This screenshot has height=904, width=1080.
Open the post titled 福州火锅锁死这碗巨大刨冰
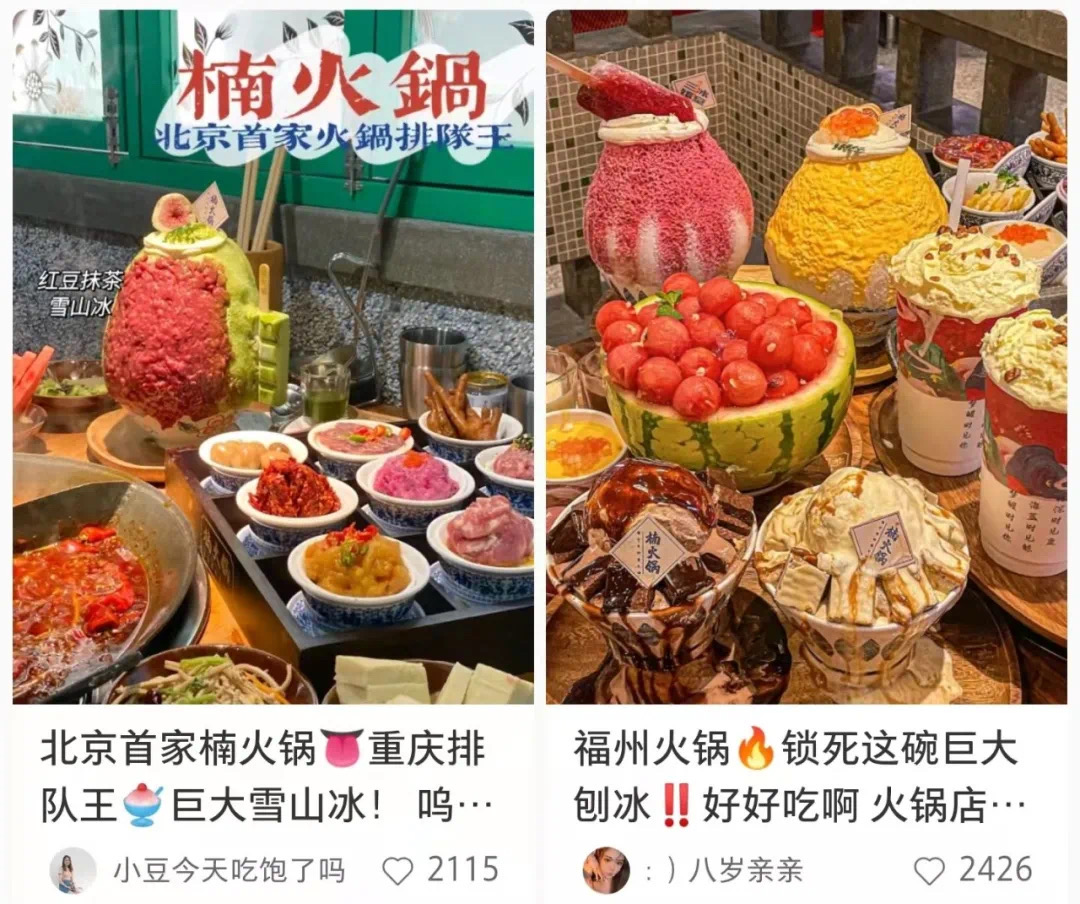click(797, 776)
